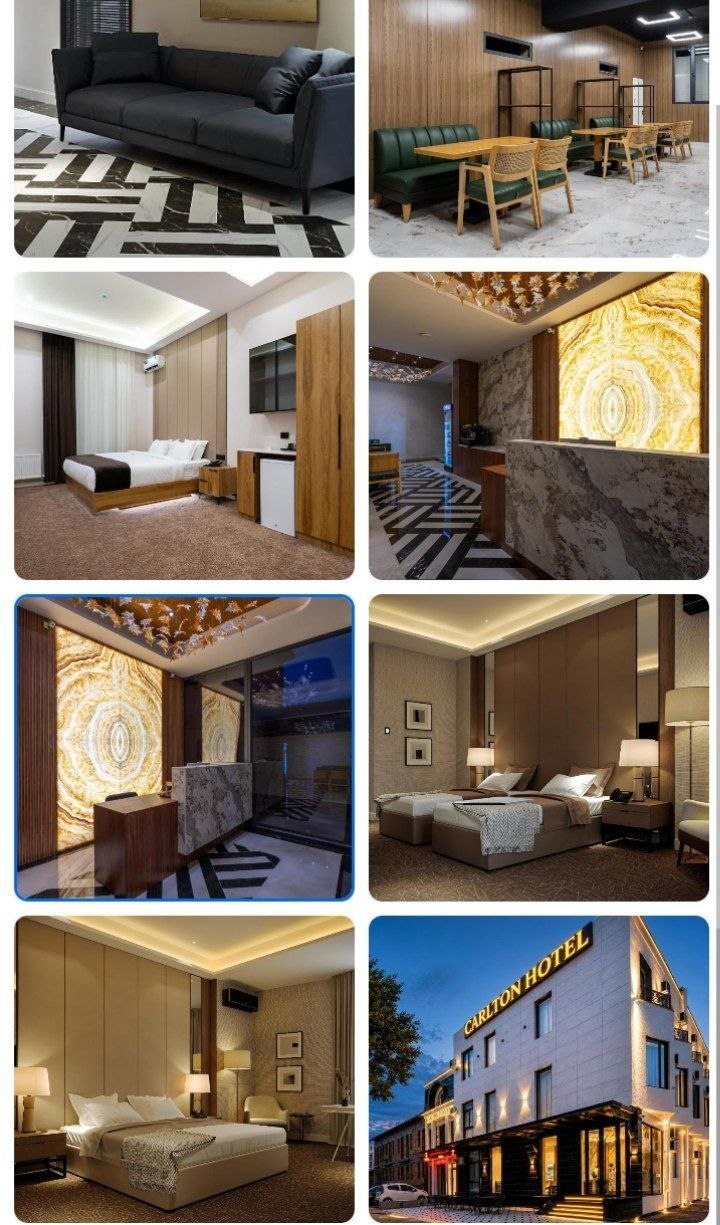
Task: Open the restaurant photo with green booths
Action: pos(539,128)
